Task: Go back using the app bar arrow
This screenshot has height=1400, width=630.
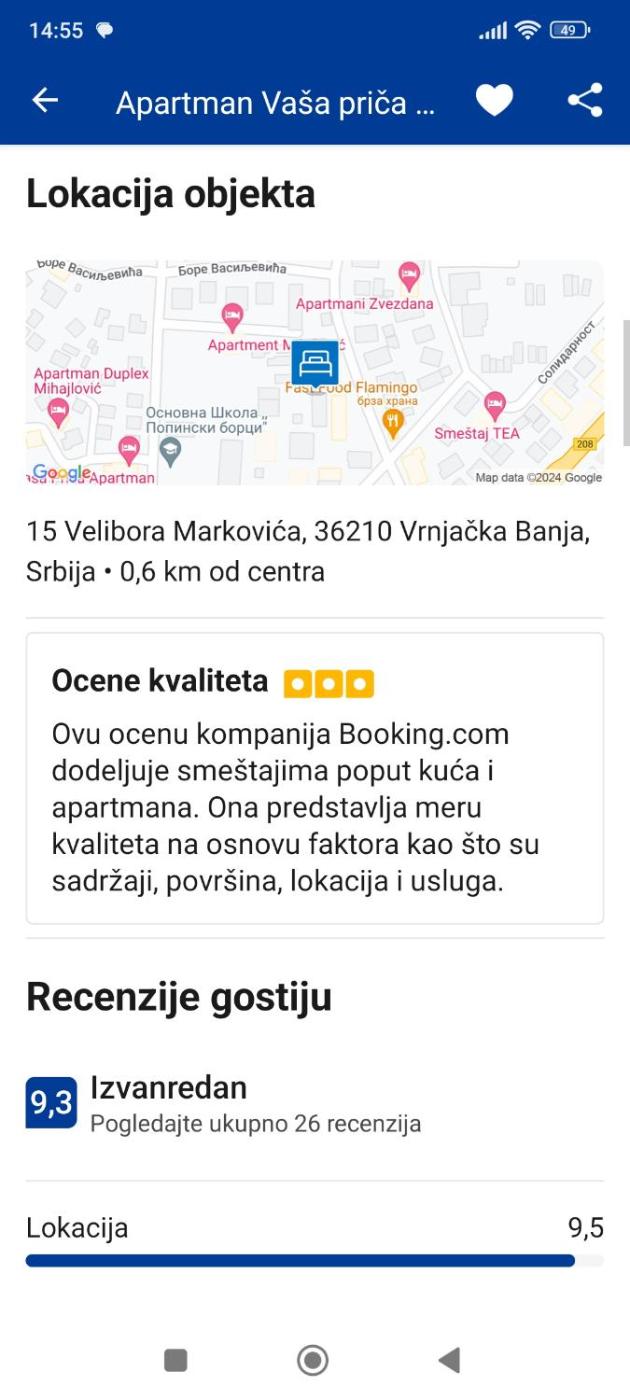Action: [x=45, y=101]
